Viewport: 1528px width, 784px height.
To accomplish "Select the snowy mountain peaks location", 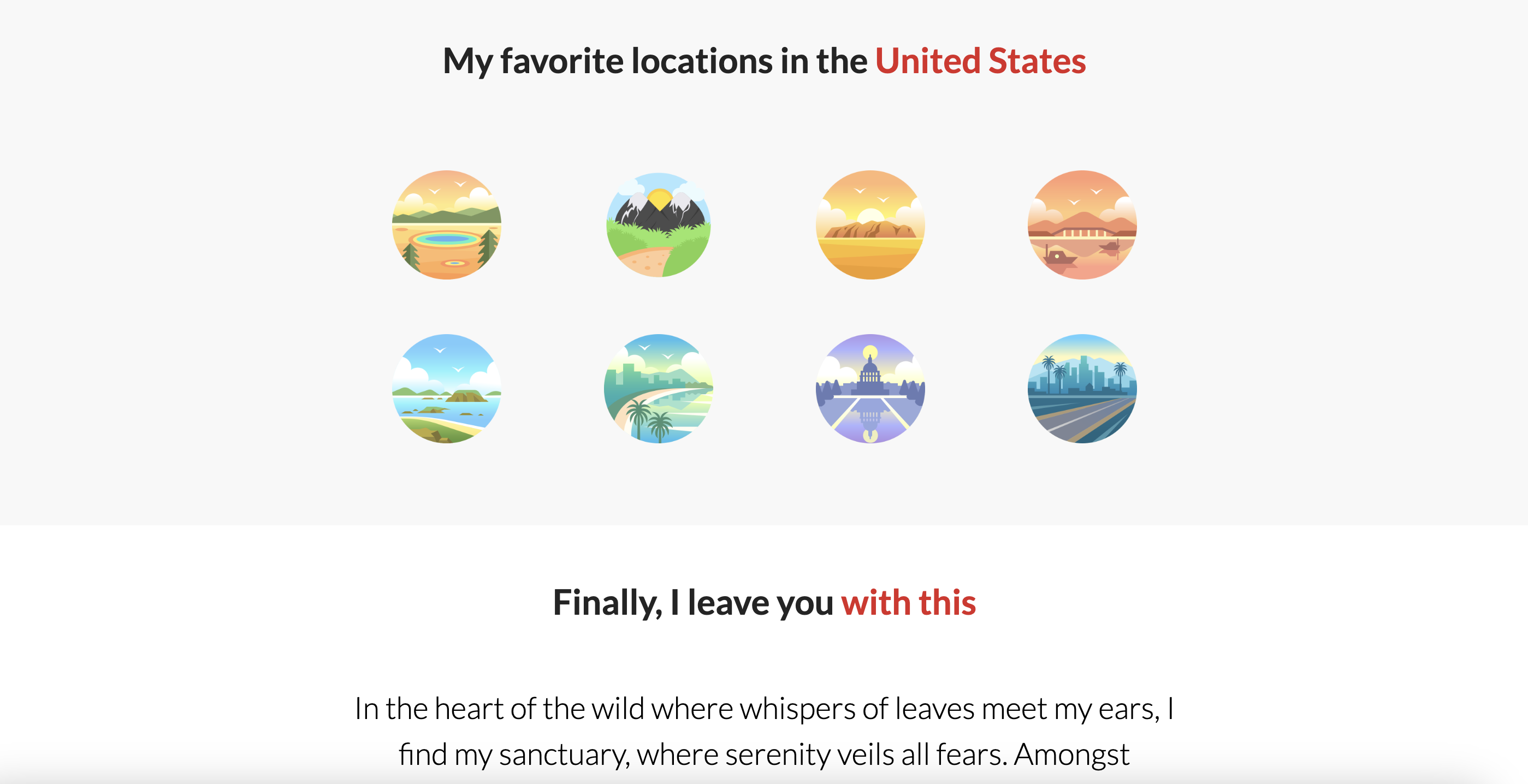I will pyautogui.click(x=659, y=225).
